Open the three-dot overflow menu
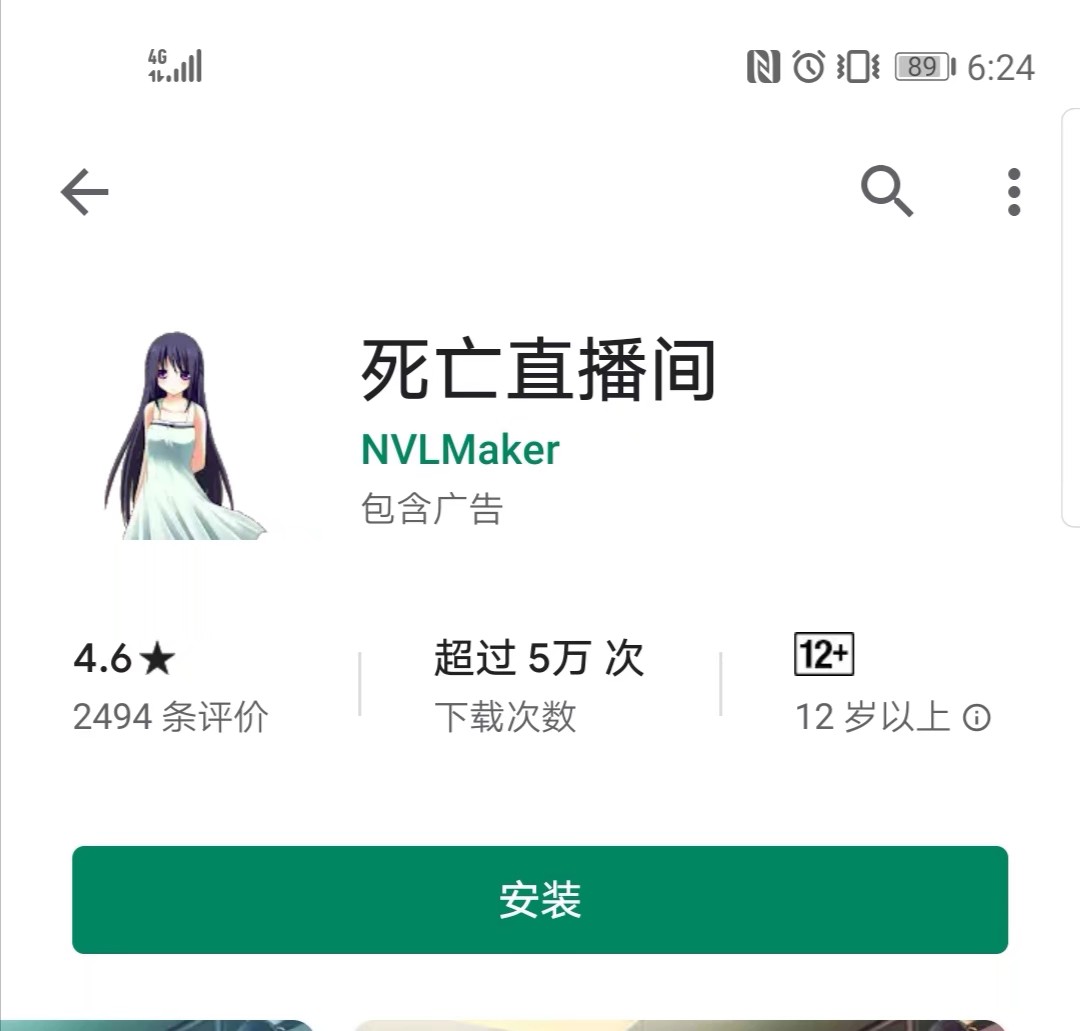Screen dimensions: 1080x1031 (1013, 191)
